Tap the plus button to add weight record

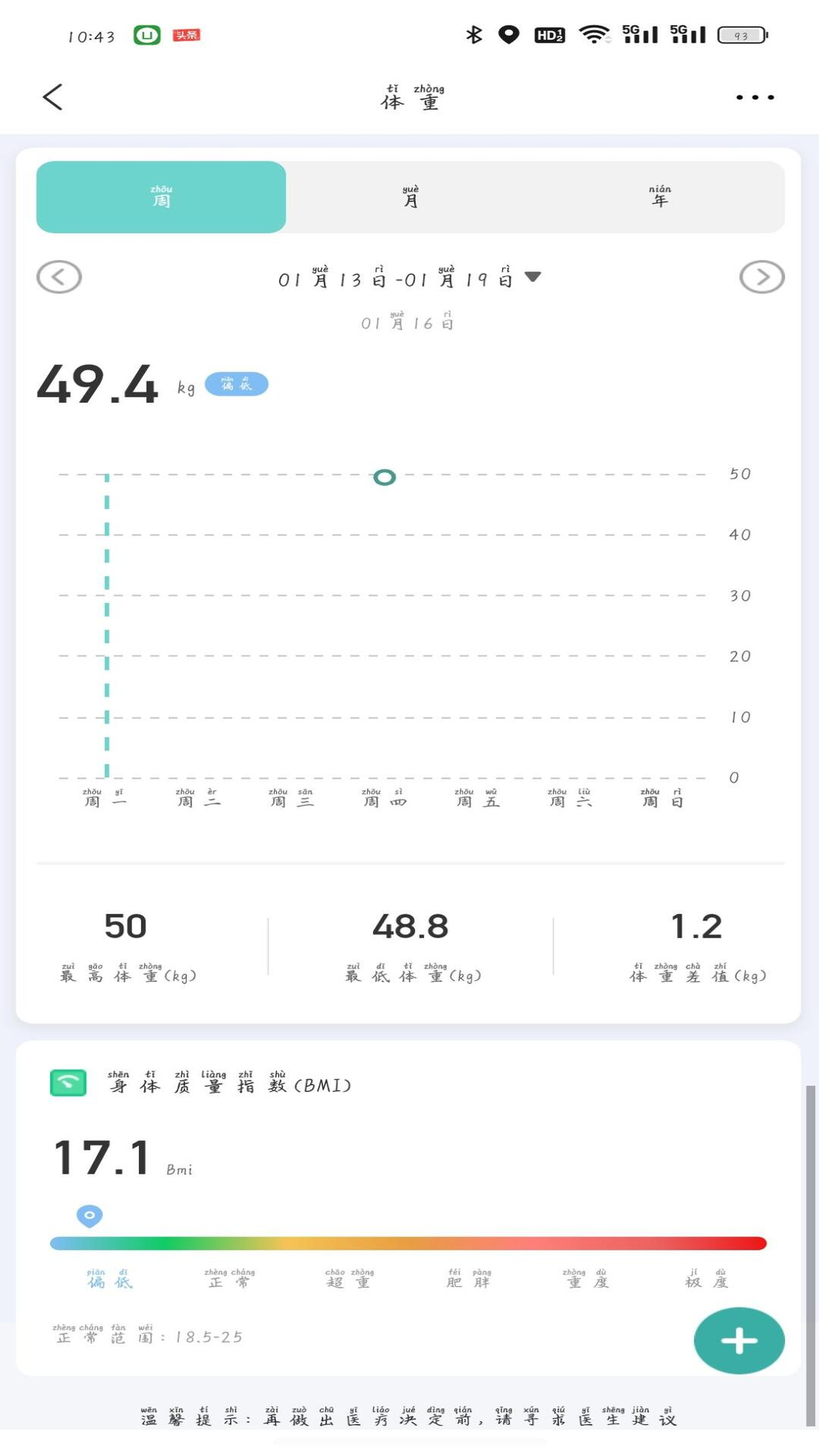(x=738, y=1341)
